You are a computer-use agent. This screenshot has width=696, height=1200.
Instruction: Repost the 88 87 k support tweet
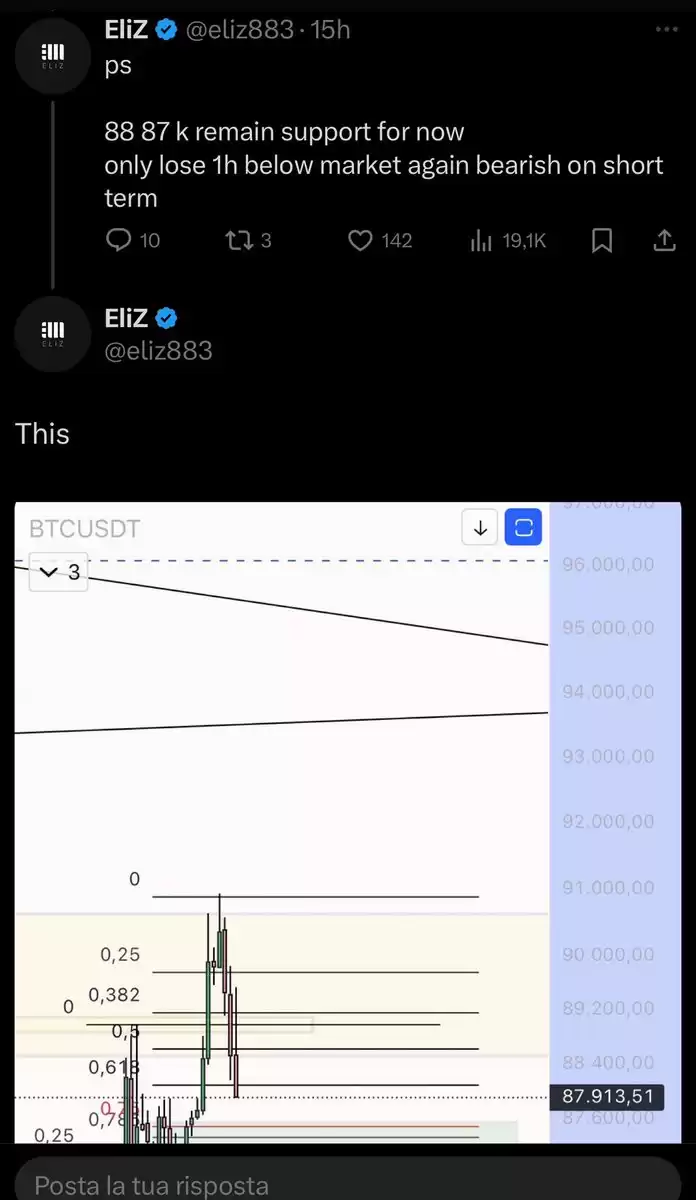coord(239,240)
